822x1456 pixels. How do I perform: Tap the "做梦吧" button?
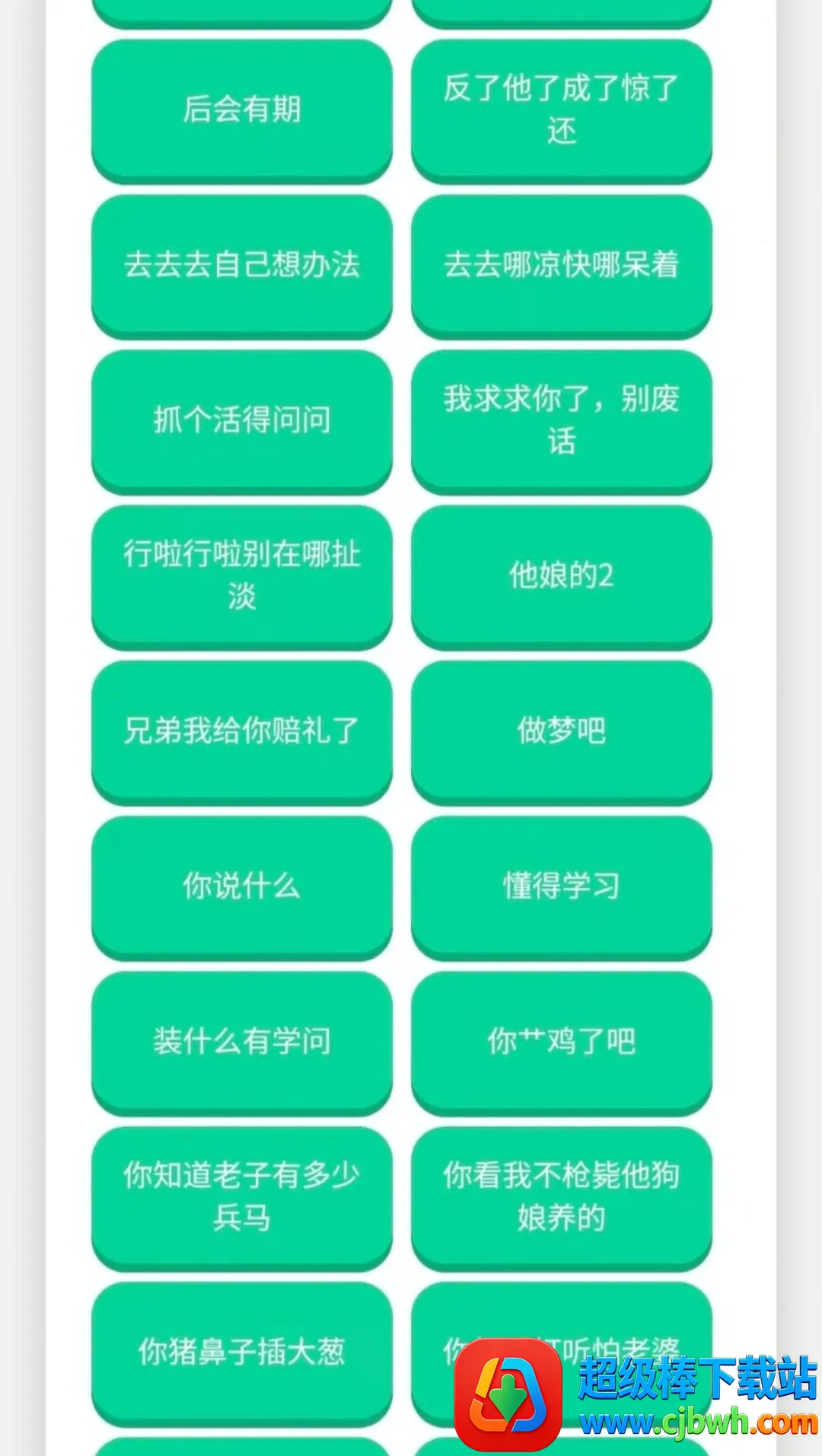tap(561, 731)
